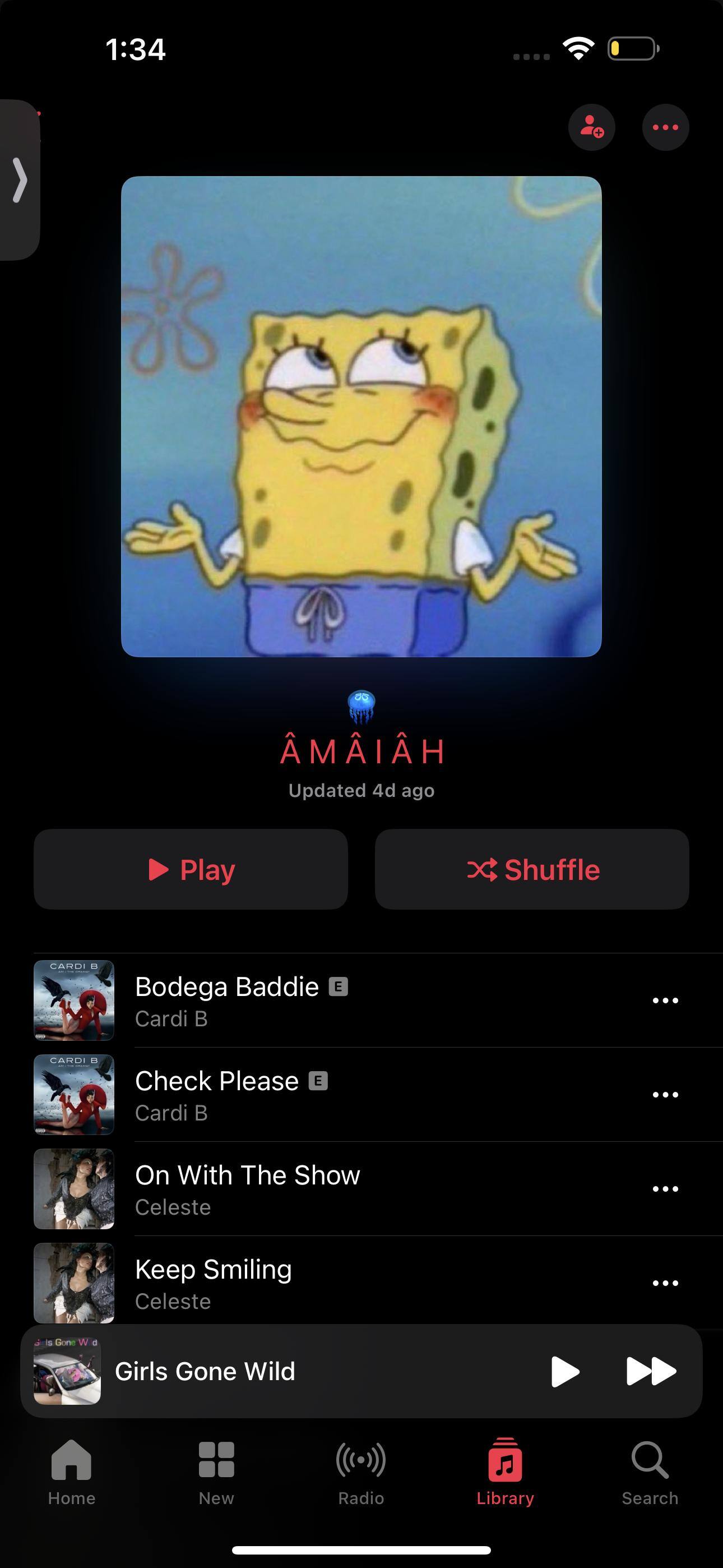723x1568 pixels.
Task: Open more options for Check Please
Action: point(665,1095)
